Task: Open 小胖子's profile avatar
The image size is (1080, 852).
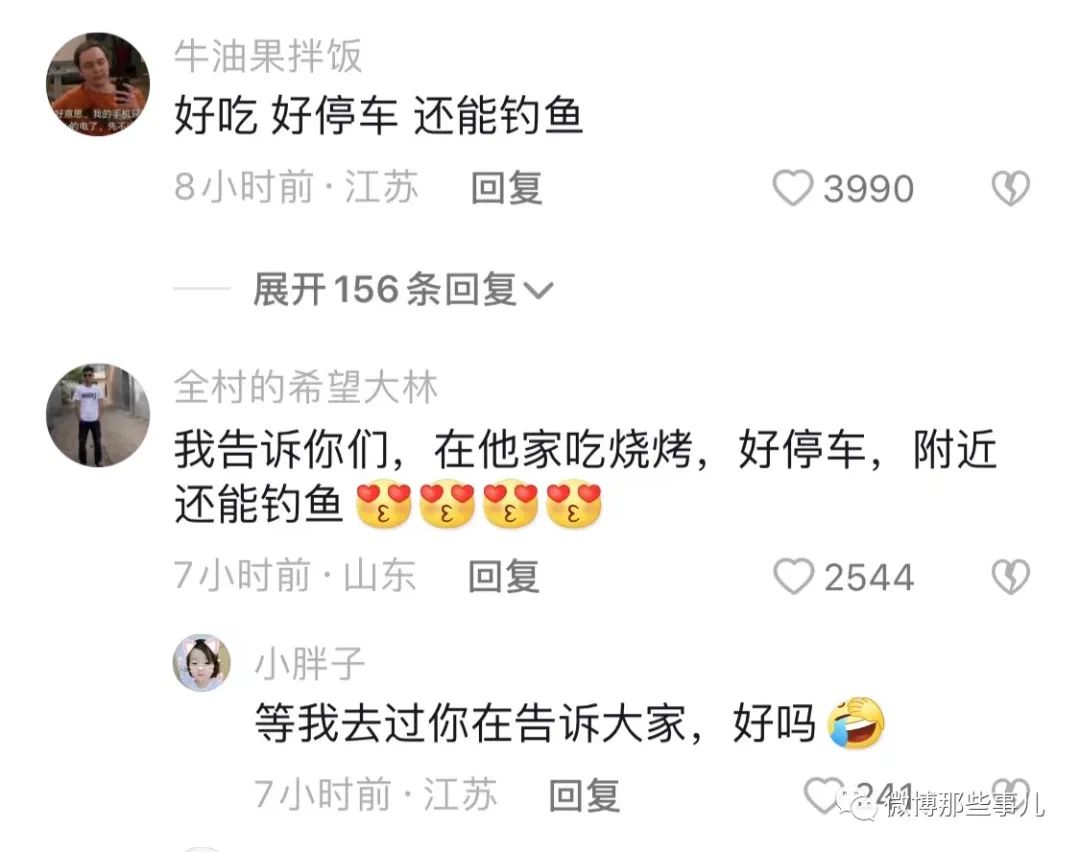Action: pos(202,663)
